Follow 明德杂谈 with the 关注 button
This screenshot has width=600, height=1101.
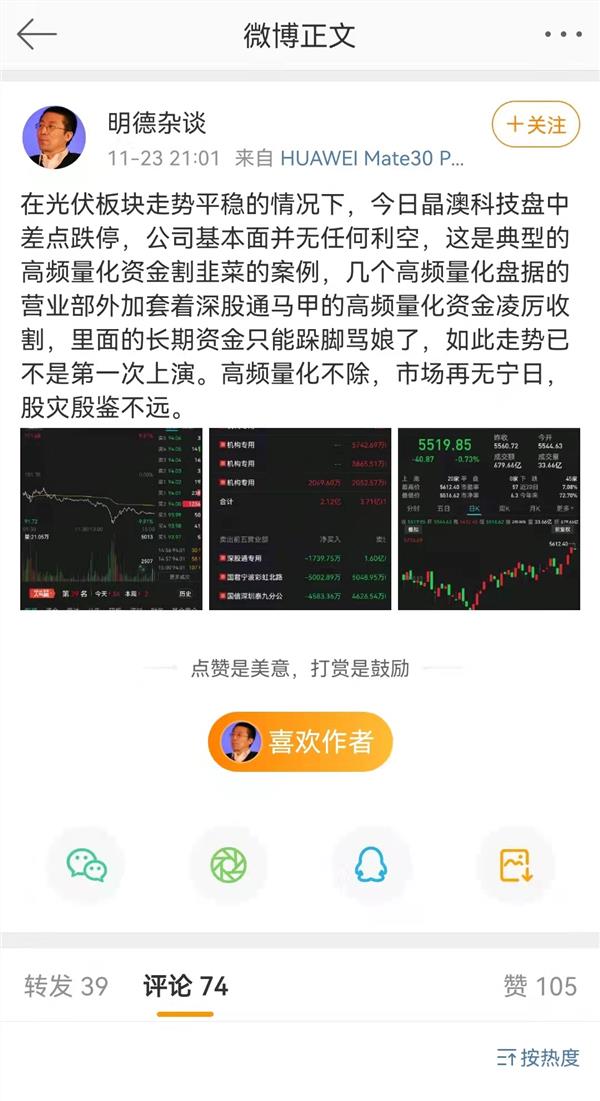pos(535,124)
